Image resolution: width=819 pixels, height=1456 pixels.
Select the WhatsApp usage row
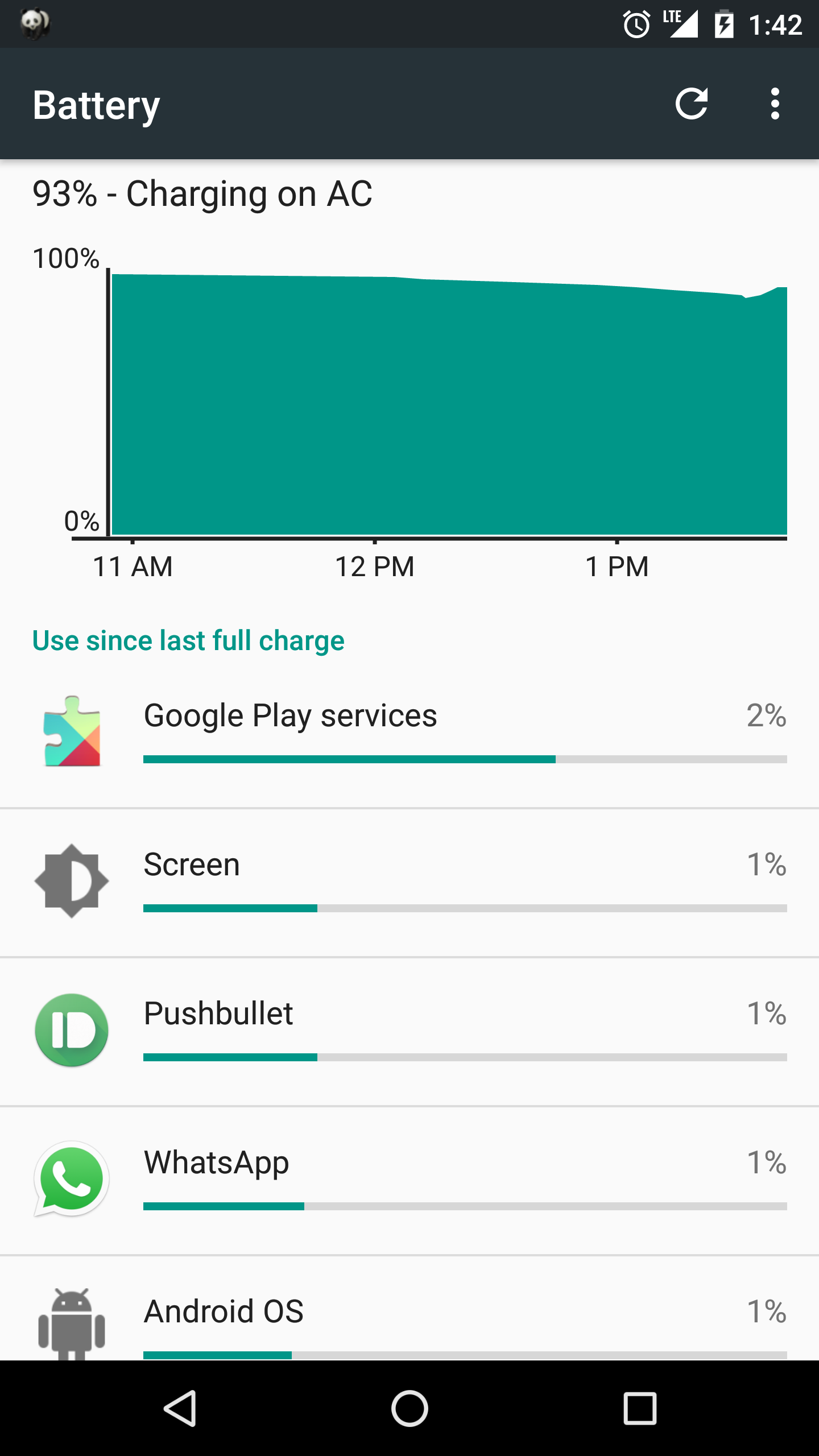[x=409, y=1180]
